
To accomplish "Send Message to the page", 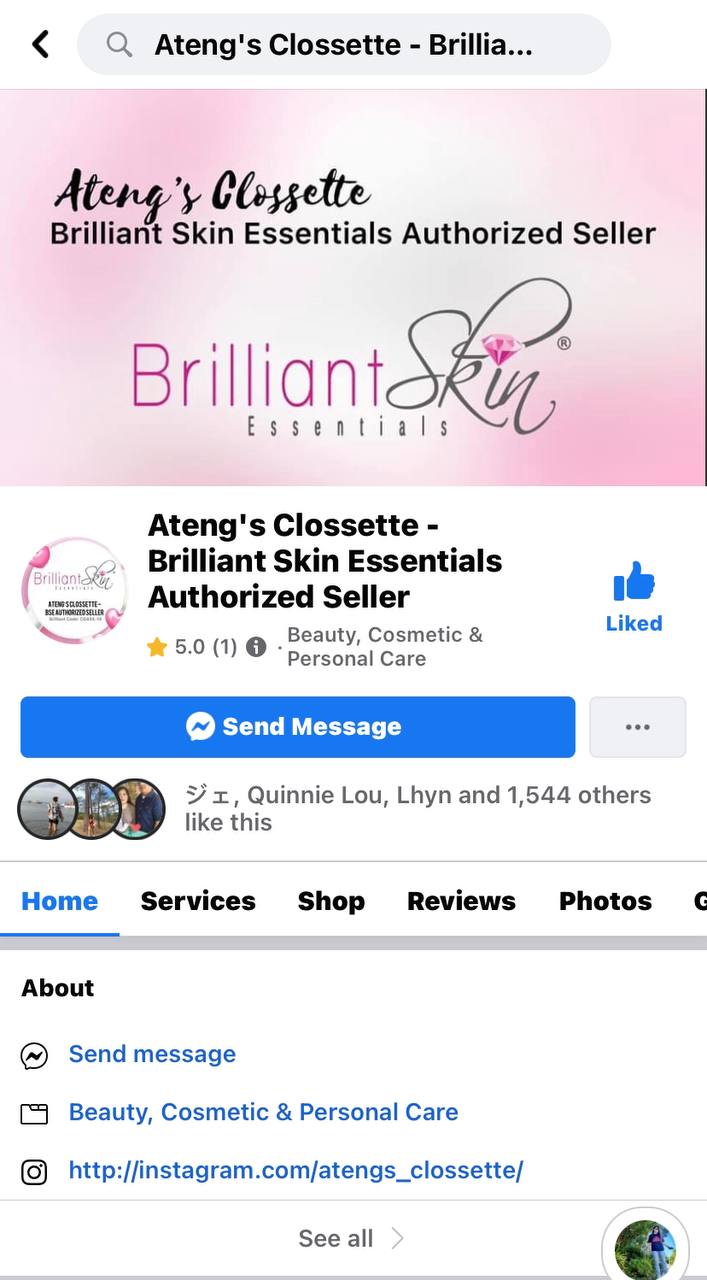I will 297,727.
